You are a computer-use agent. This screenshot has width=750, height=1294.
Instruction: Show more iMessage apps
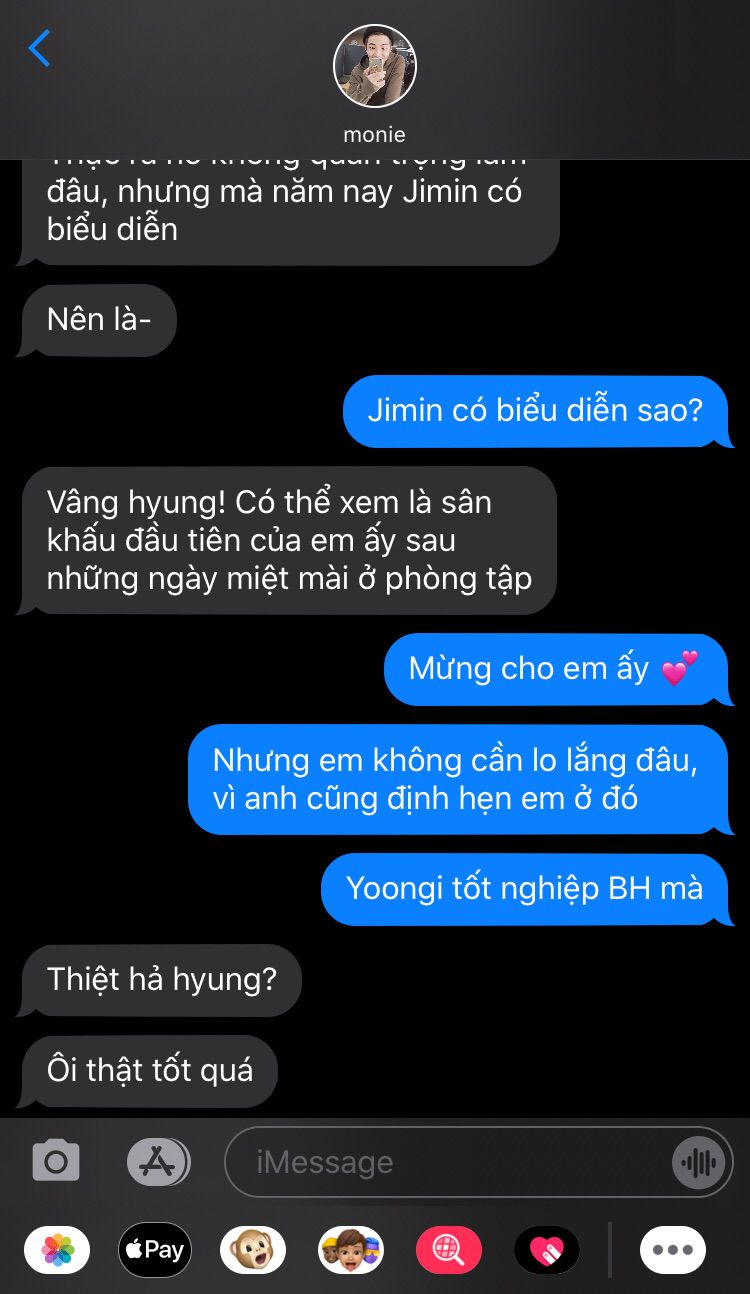(673, 1250)
